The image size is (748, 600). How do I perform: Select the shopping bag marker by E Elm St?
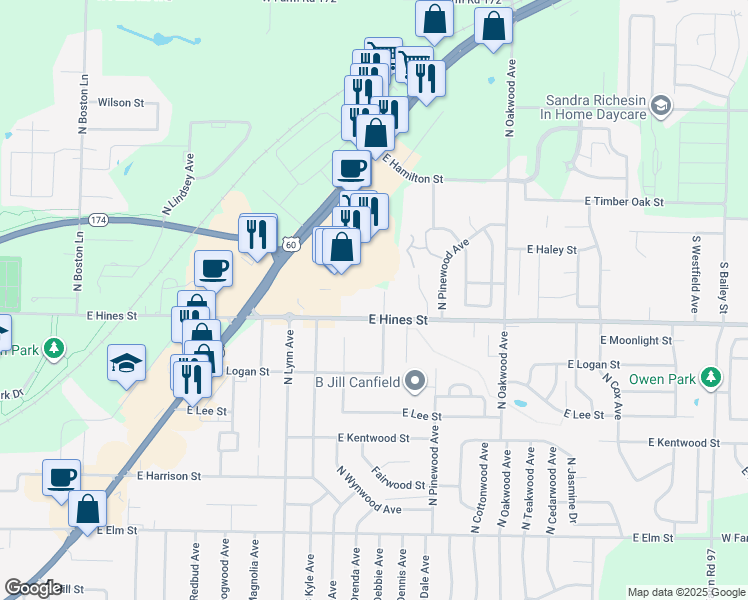87,510
